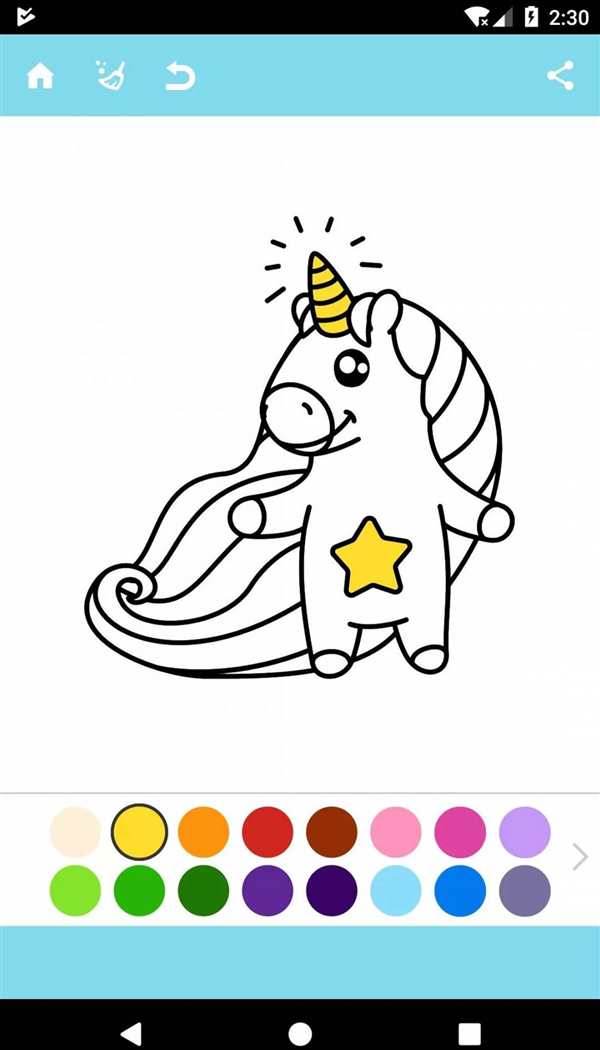Tap the system back button
Viewport: 600px width, 1050px height.
[130, 1032]
